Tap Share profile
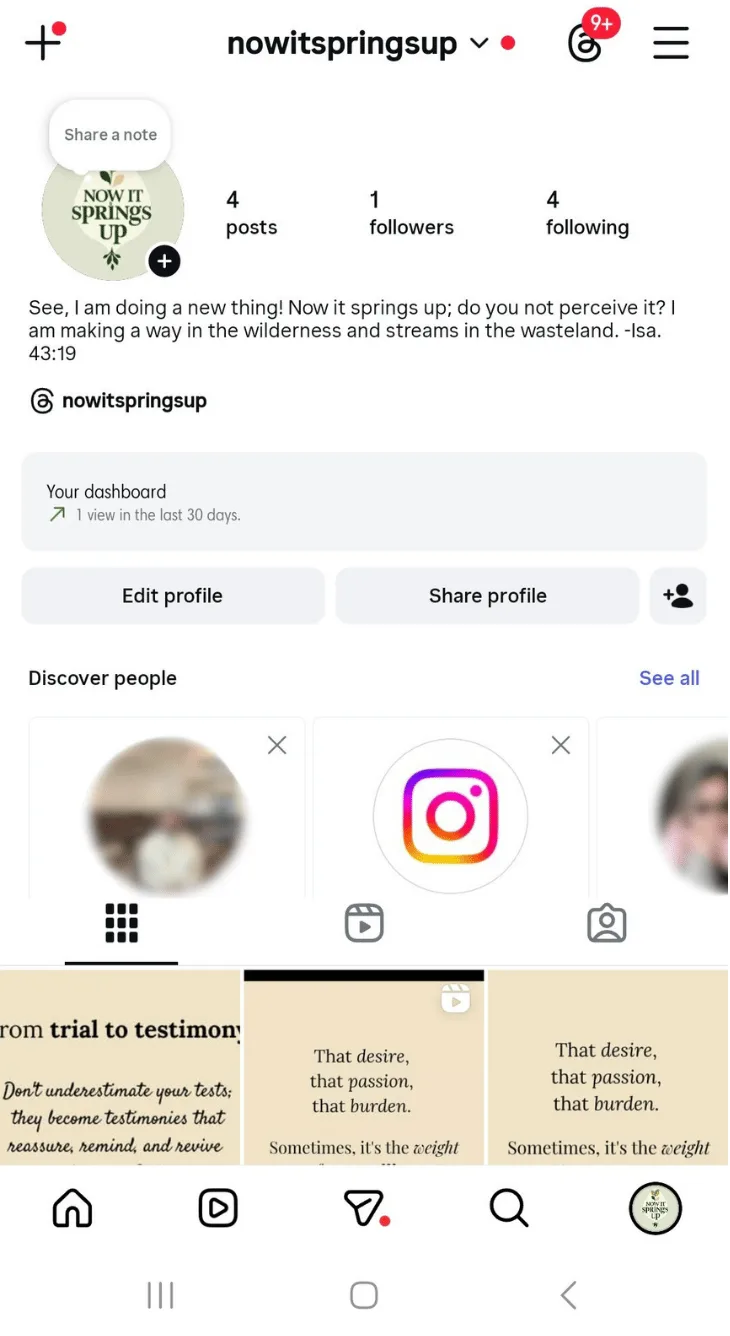The image size is (730, 1336). pyautogui.click(x=487, y=596)
